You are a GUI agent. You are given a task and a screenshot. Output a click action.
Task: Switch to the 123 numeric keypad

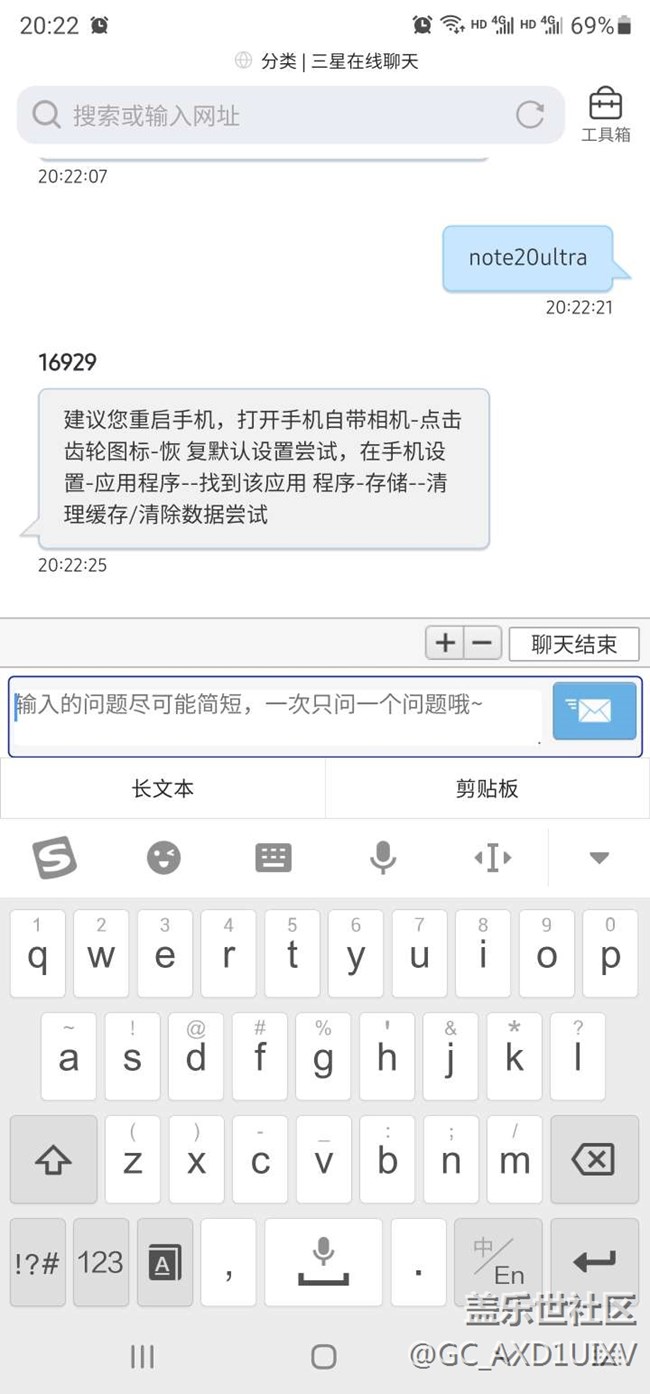point(100,1262)
